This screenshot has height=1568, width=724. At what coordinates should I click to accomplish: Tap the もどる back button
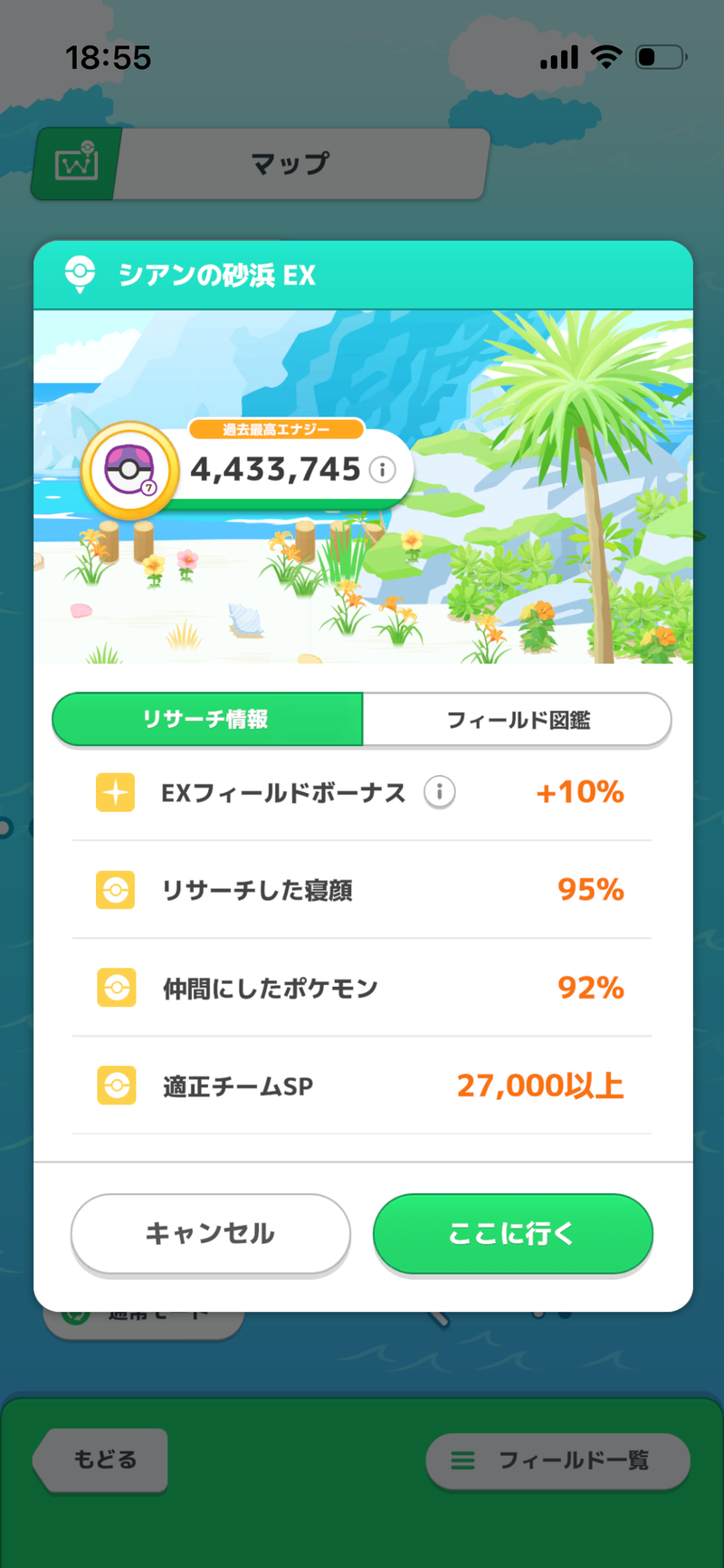pos(100,1459)
